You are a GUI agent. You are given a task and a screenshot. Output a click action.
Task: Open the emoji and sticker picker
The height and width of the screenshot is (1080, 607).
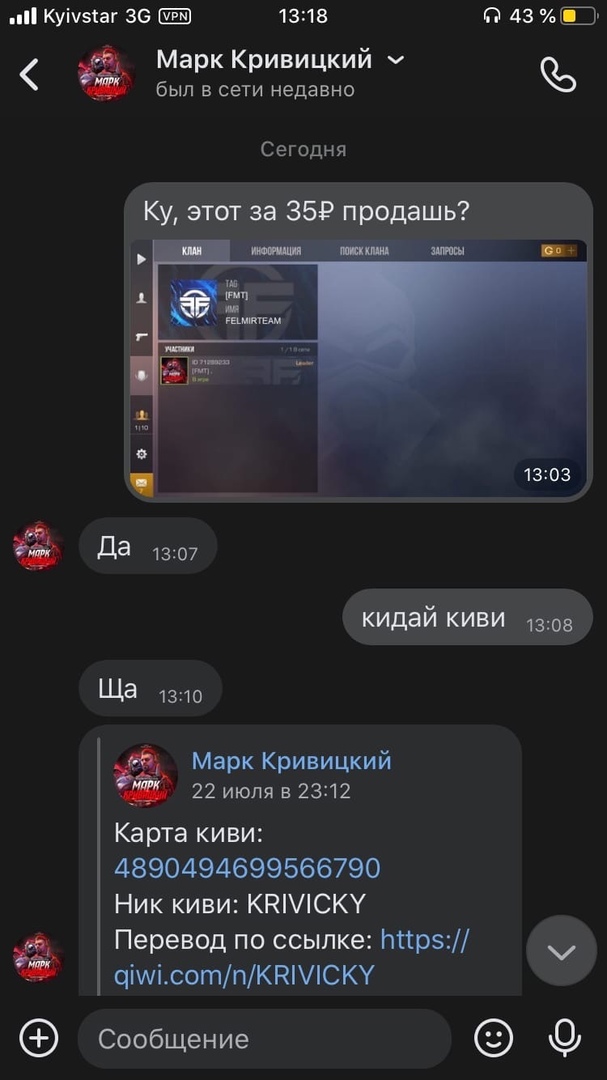pos(493,1038)
